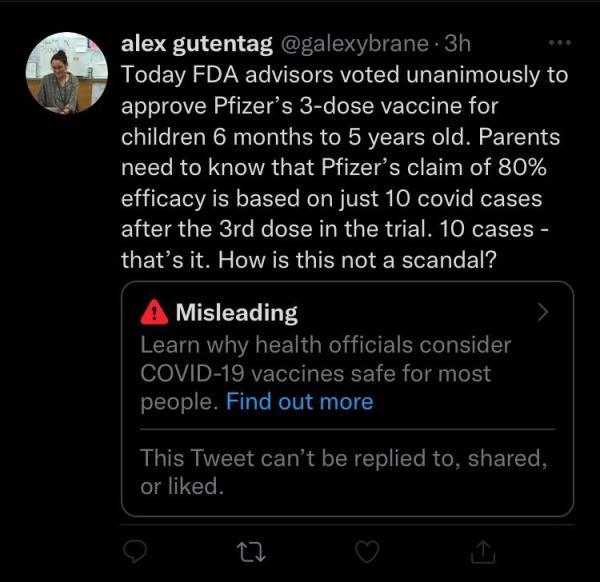Viewport: 600px width, 582px height.
Task: Follow the "Find out more" link
Action: (299, 402)
